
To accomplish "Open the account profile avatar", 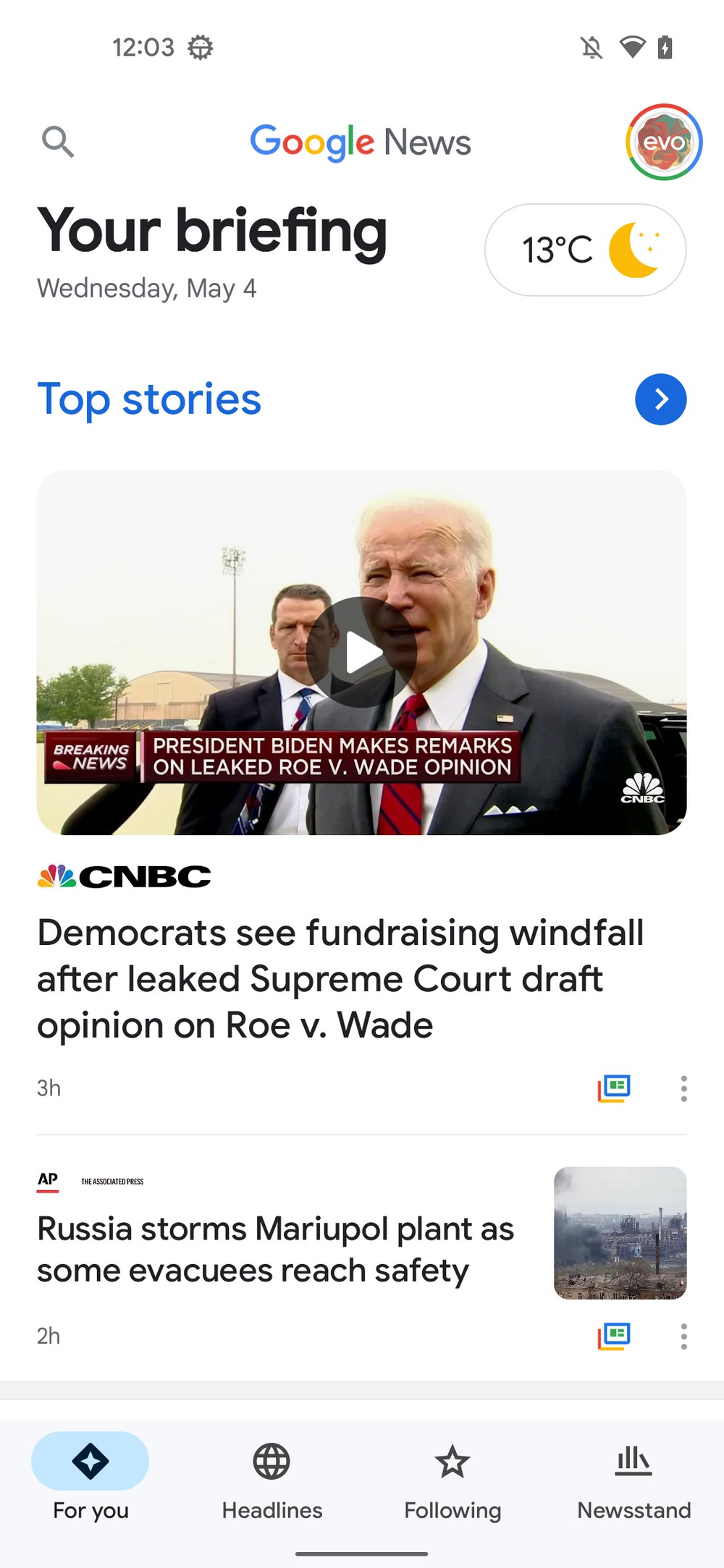I will pos(664,142).
